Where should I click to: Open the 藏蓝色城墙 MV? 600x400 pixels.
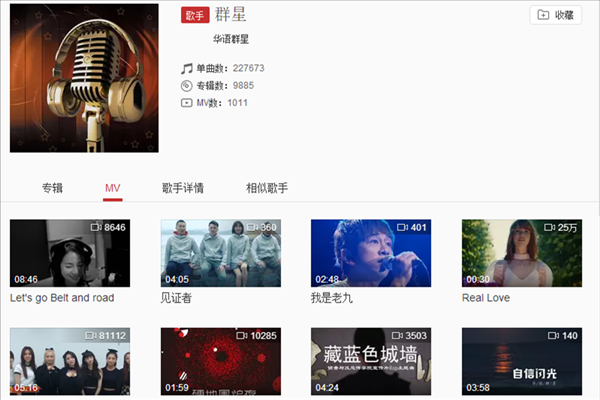[370, 362]
